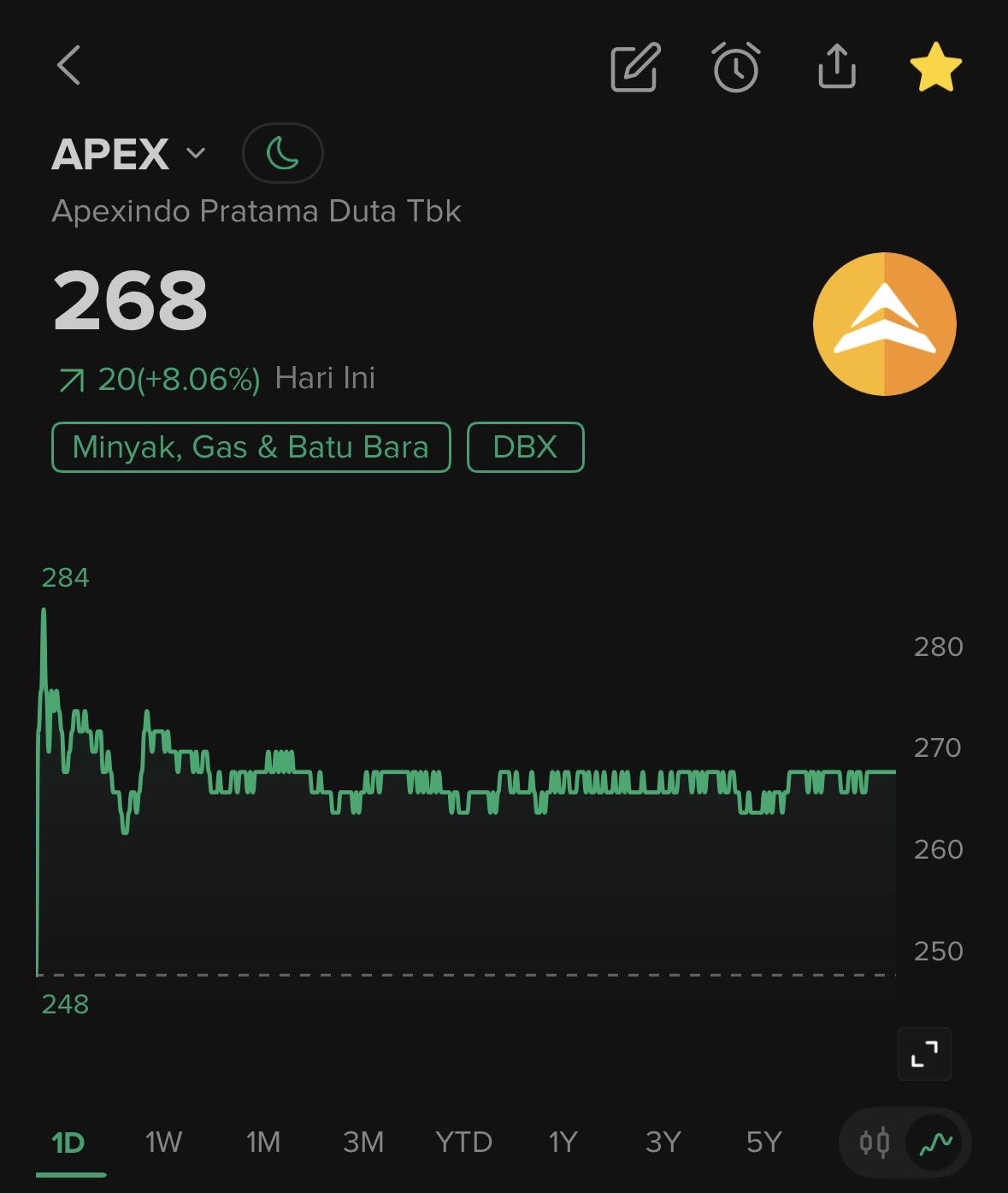Open the DBX tag chip
Image resolution: width=1008 pixels, height=1193 pixels.
525,447
